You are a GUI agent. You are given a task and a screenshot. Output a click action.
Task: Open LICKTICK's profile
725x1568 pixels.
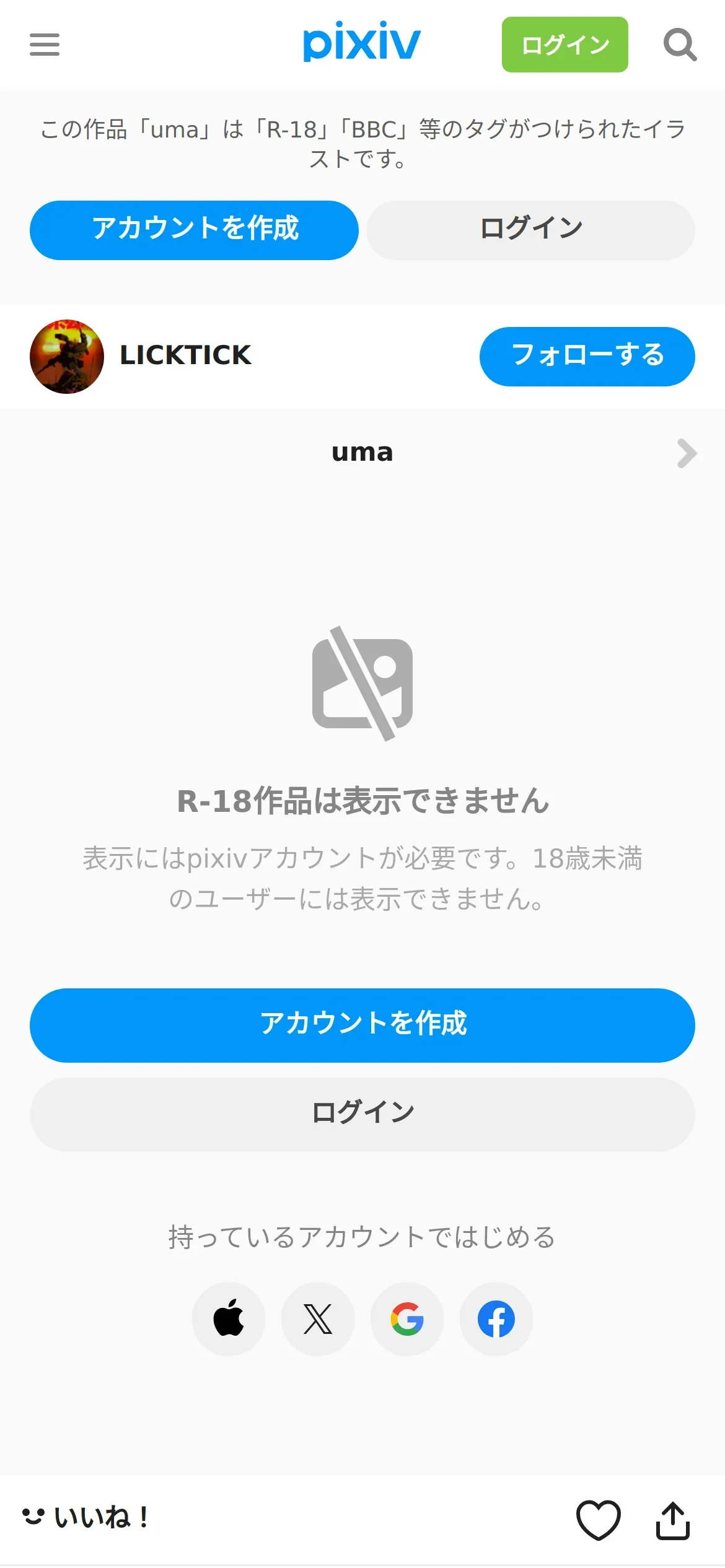coord(185,355)
